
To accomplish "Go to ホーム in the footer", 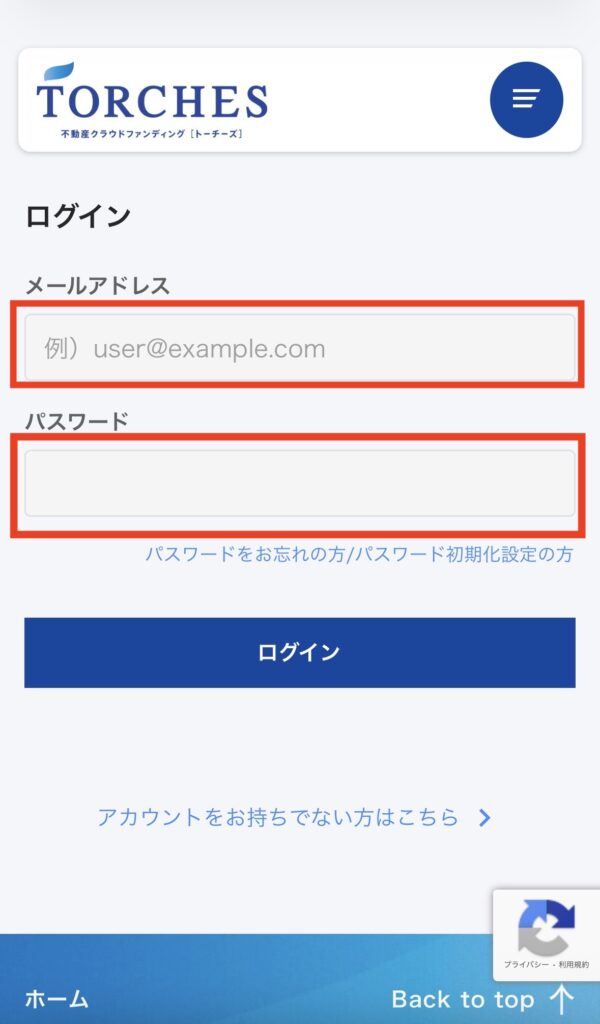I will [x=57, y=998].
